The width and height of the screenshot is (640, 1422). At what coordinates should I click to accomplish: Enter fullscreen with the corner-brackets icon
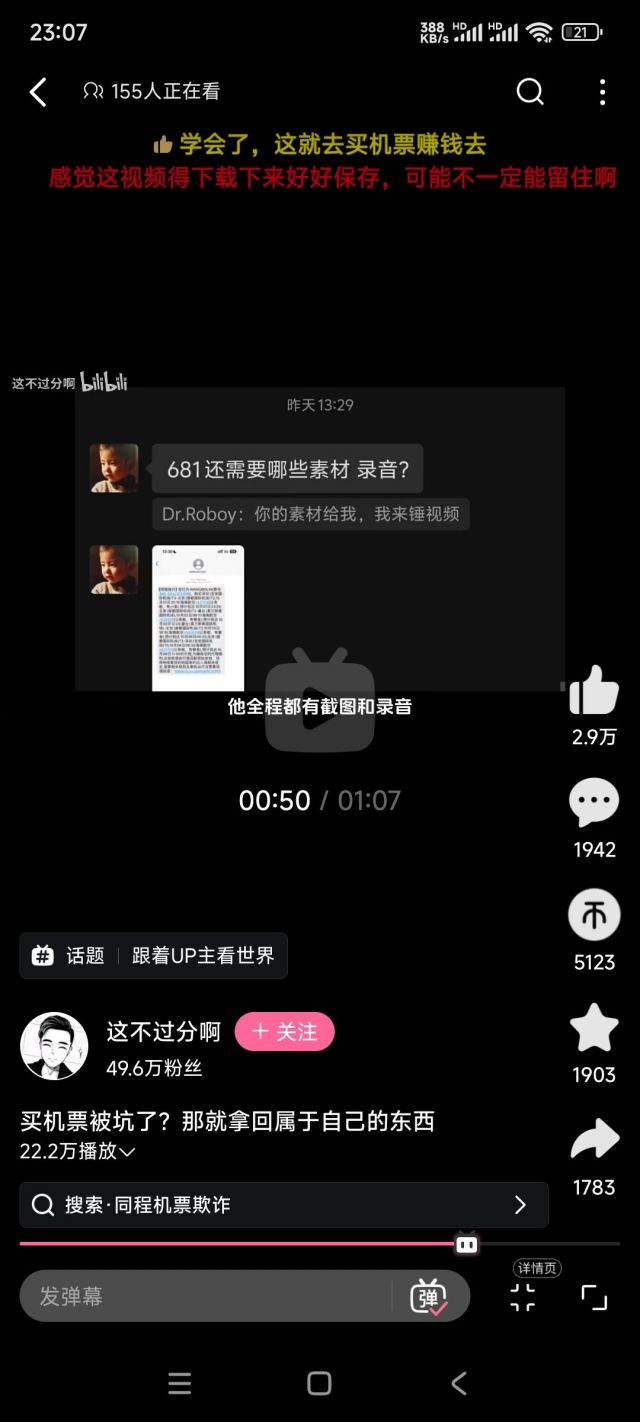coord(594,1298)
